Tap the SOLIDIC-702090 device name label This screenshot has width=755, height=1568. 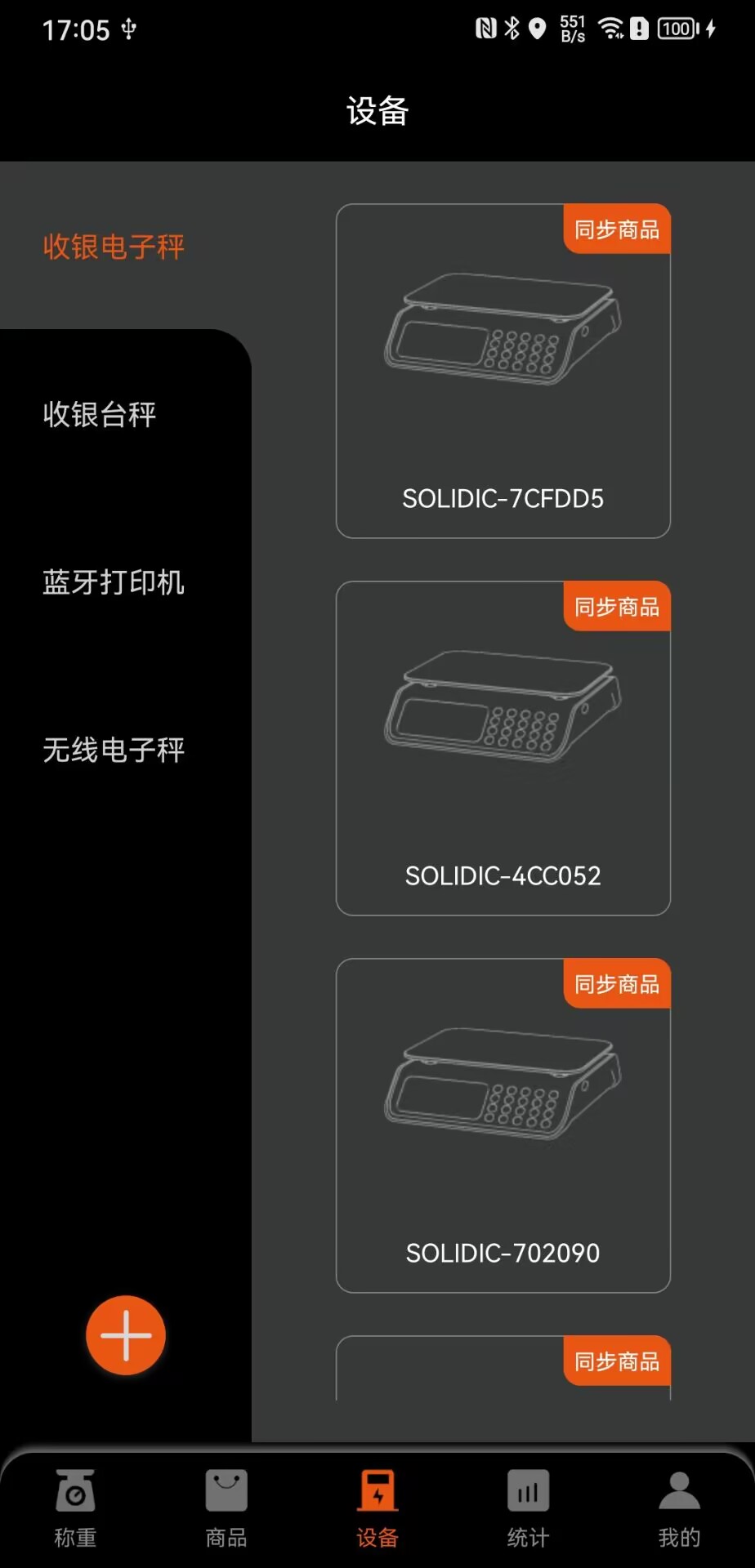[x=503, y=1252]
